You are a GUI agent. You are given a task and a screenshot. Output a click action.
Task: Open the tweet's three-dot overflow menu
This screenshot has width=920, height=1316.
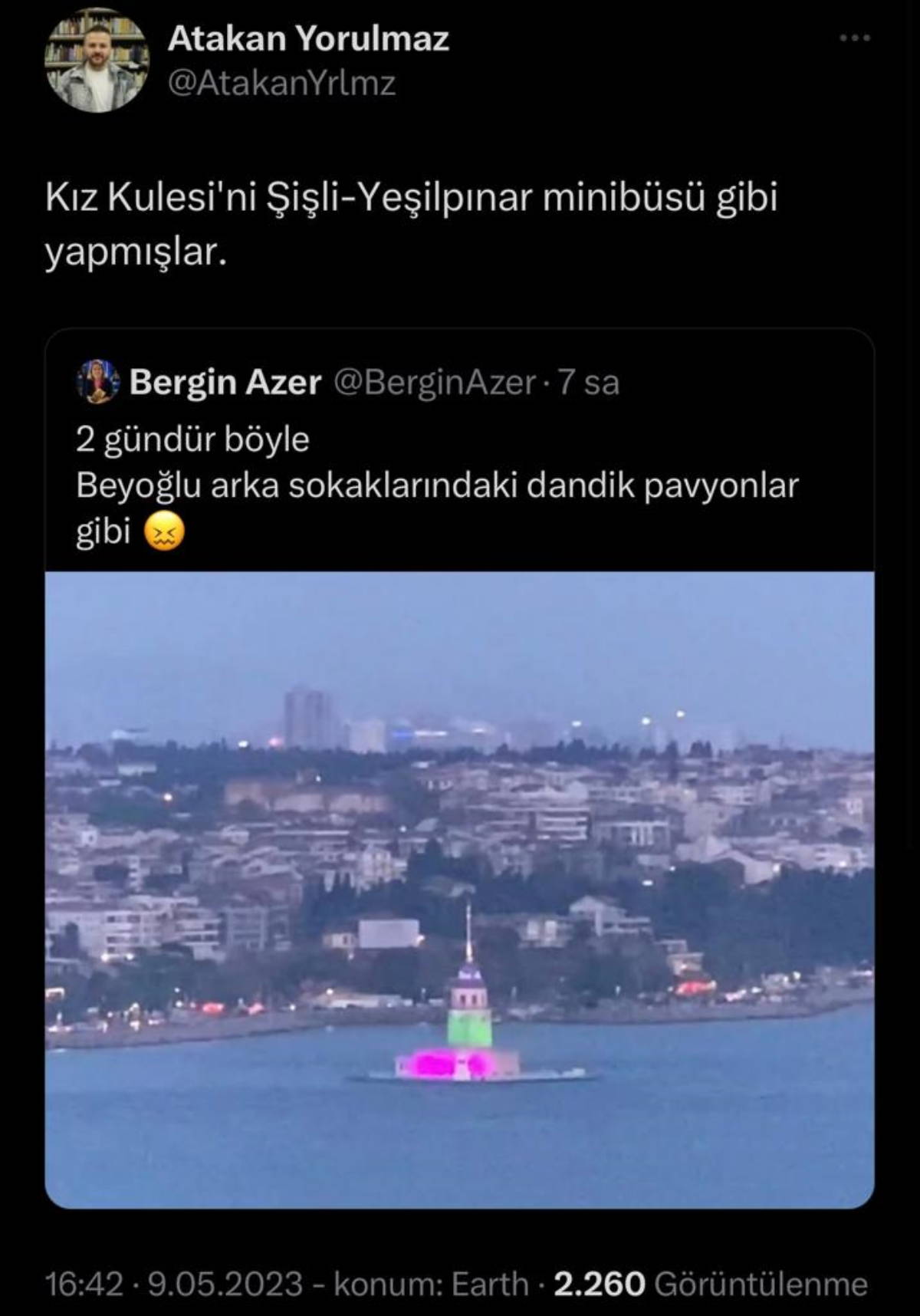tap(855, 38)
